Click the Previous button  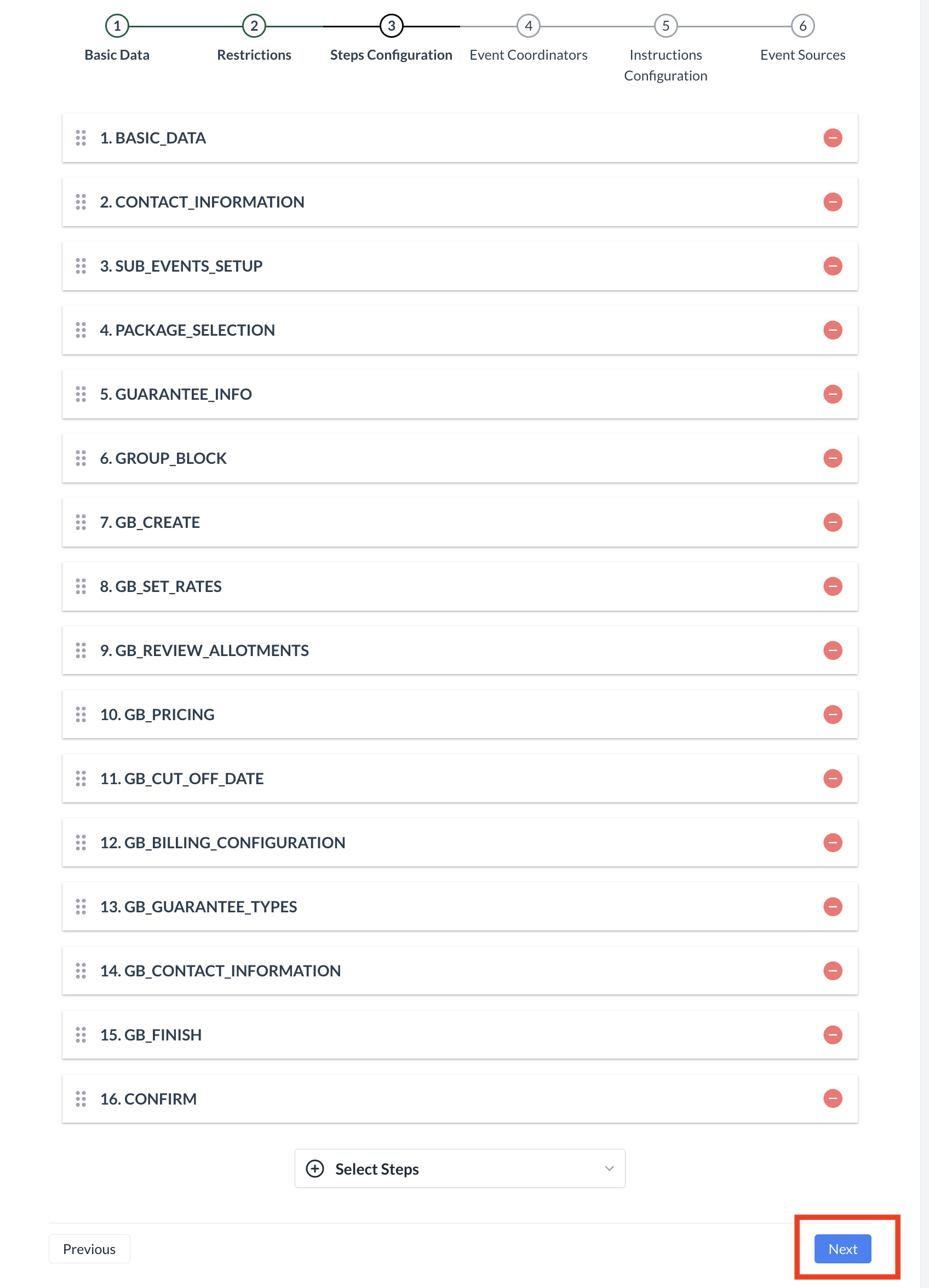coord(89,1249)
